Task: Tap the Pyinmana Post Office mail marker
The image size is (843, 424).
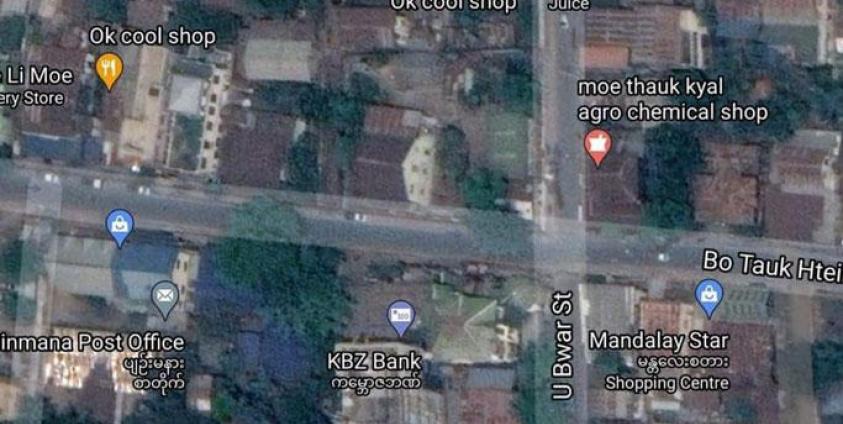Action: (x=165, y=296)
